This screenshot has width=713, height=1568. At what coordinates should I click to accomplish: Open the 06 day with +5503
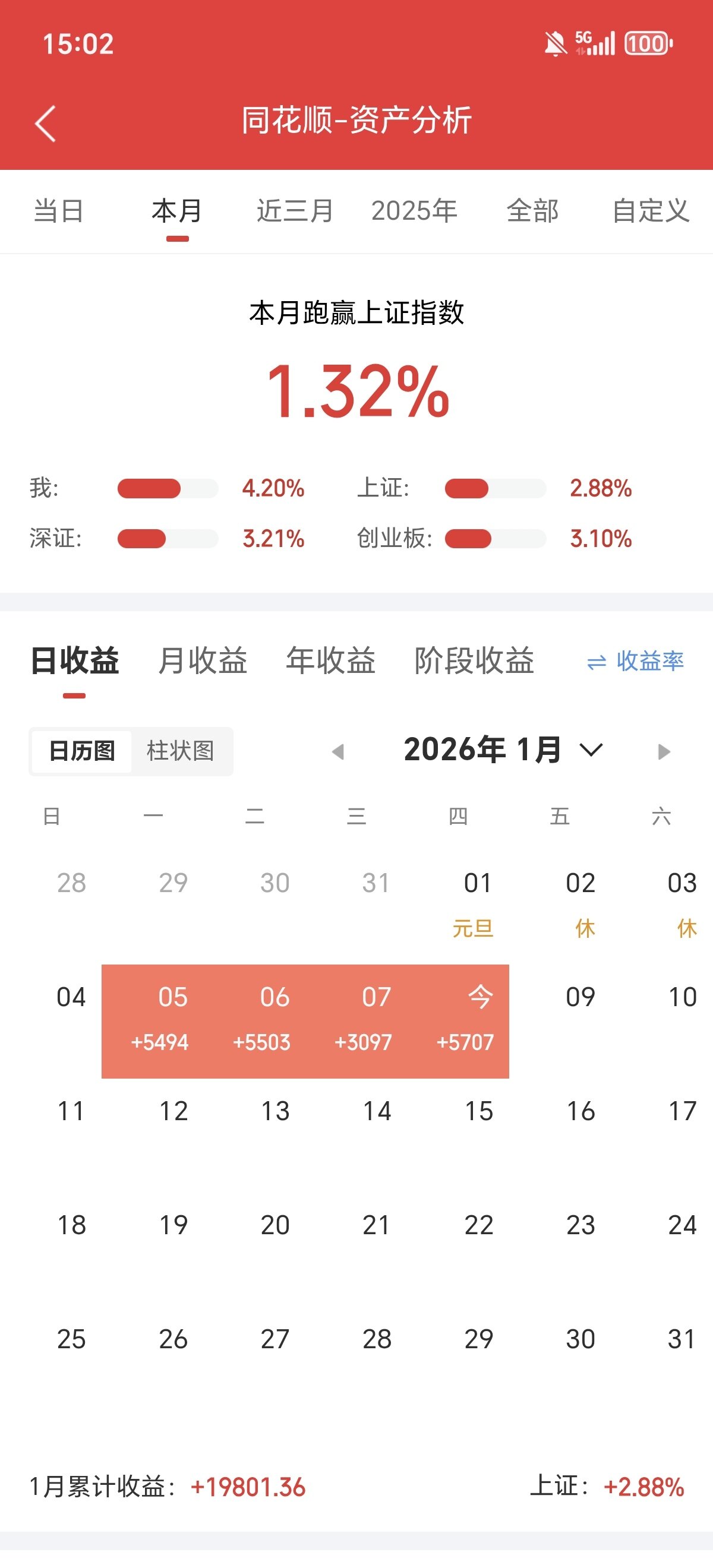tap(262, 1021)
